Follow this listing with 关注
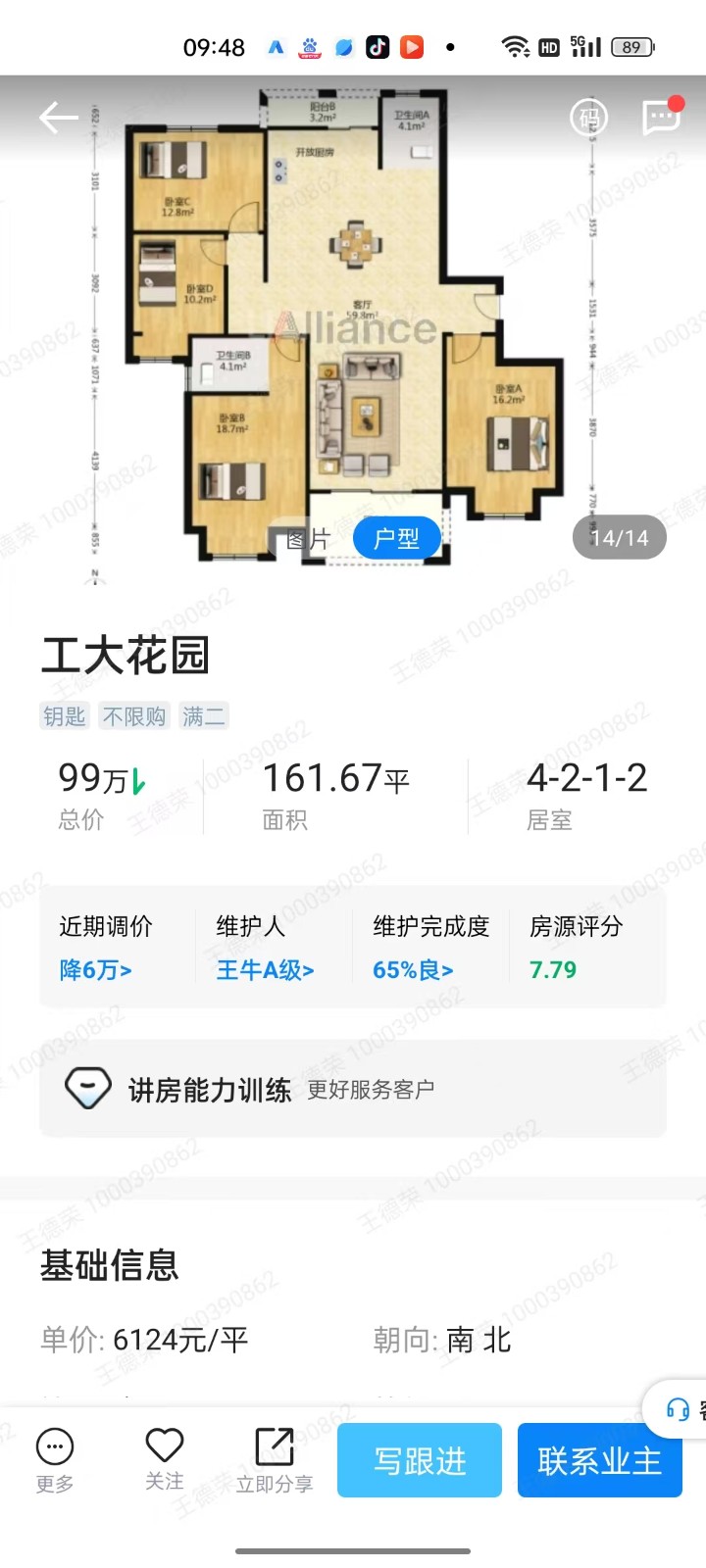This screenshot has height=1568, width=706. pyautogui.click(x=165, y=1460)
